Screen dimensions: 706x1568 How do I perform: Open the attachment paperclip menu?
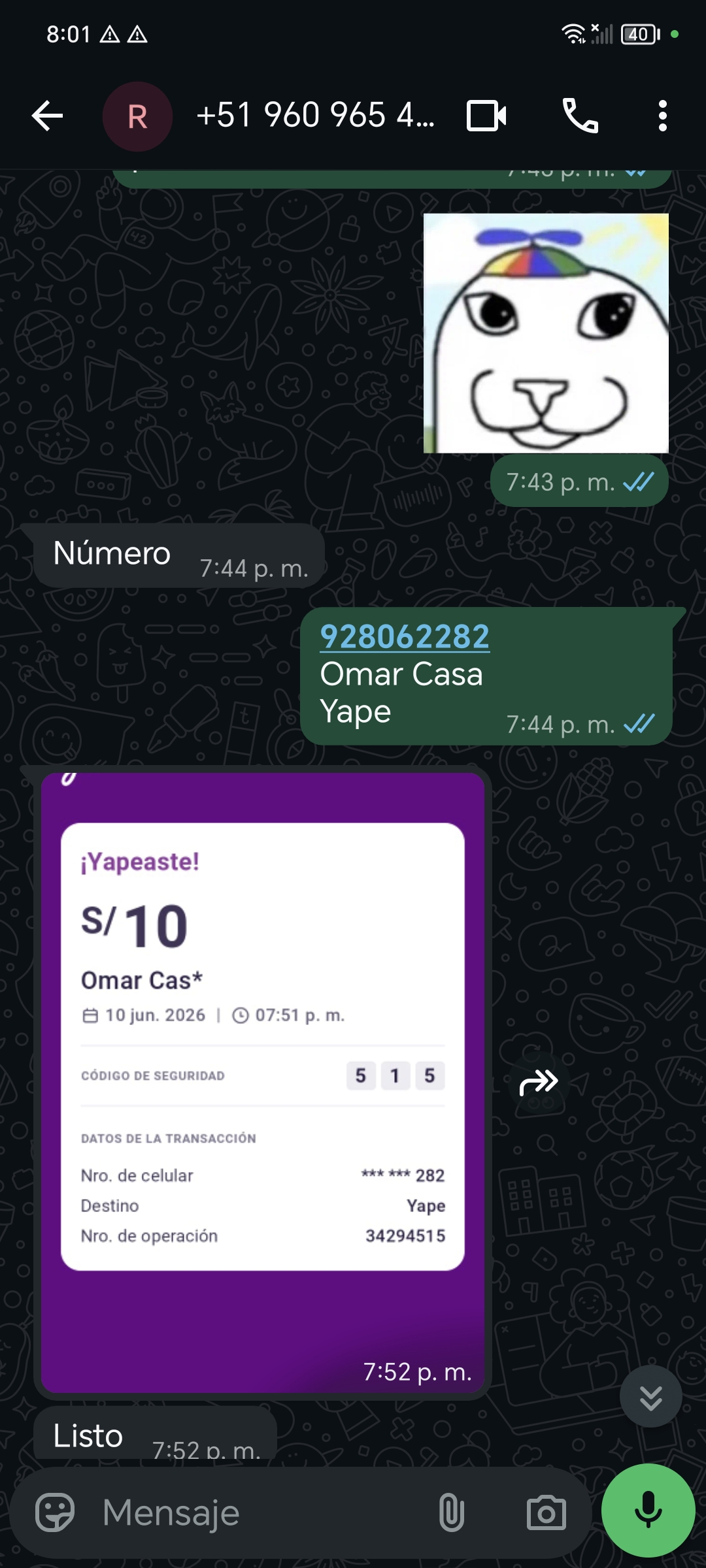[x=451, y=1512]
